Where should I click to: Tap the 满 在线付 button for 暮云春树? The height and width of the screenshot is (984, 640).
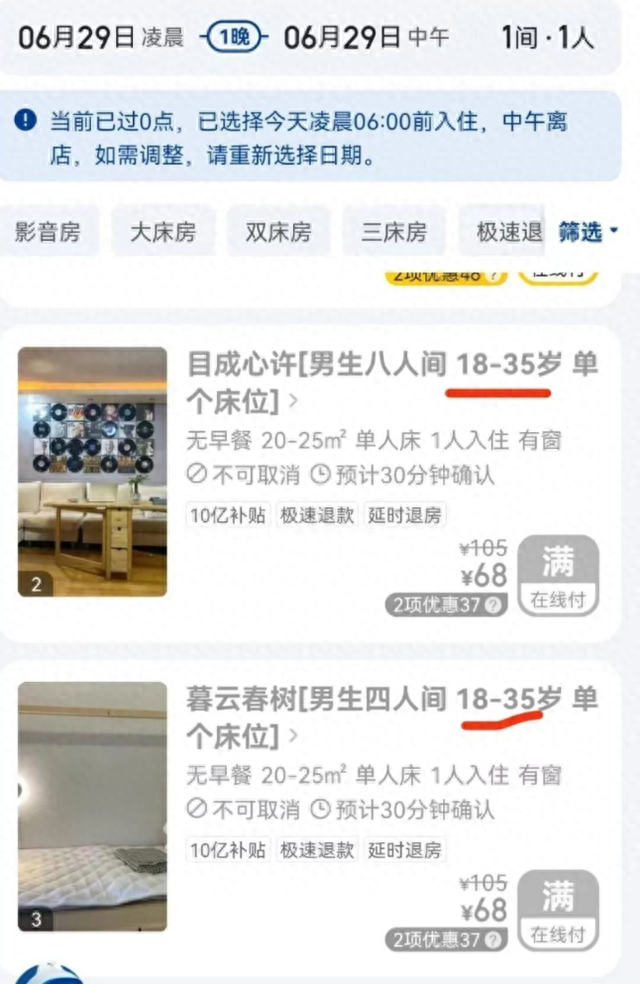point(558,909)
